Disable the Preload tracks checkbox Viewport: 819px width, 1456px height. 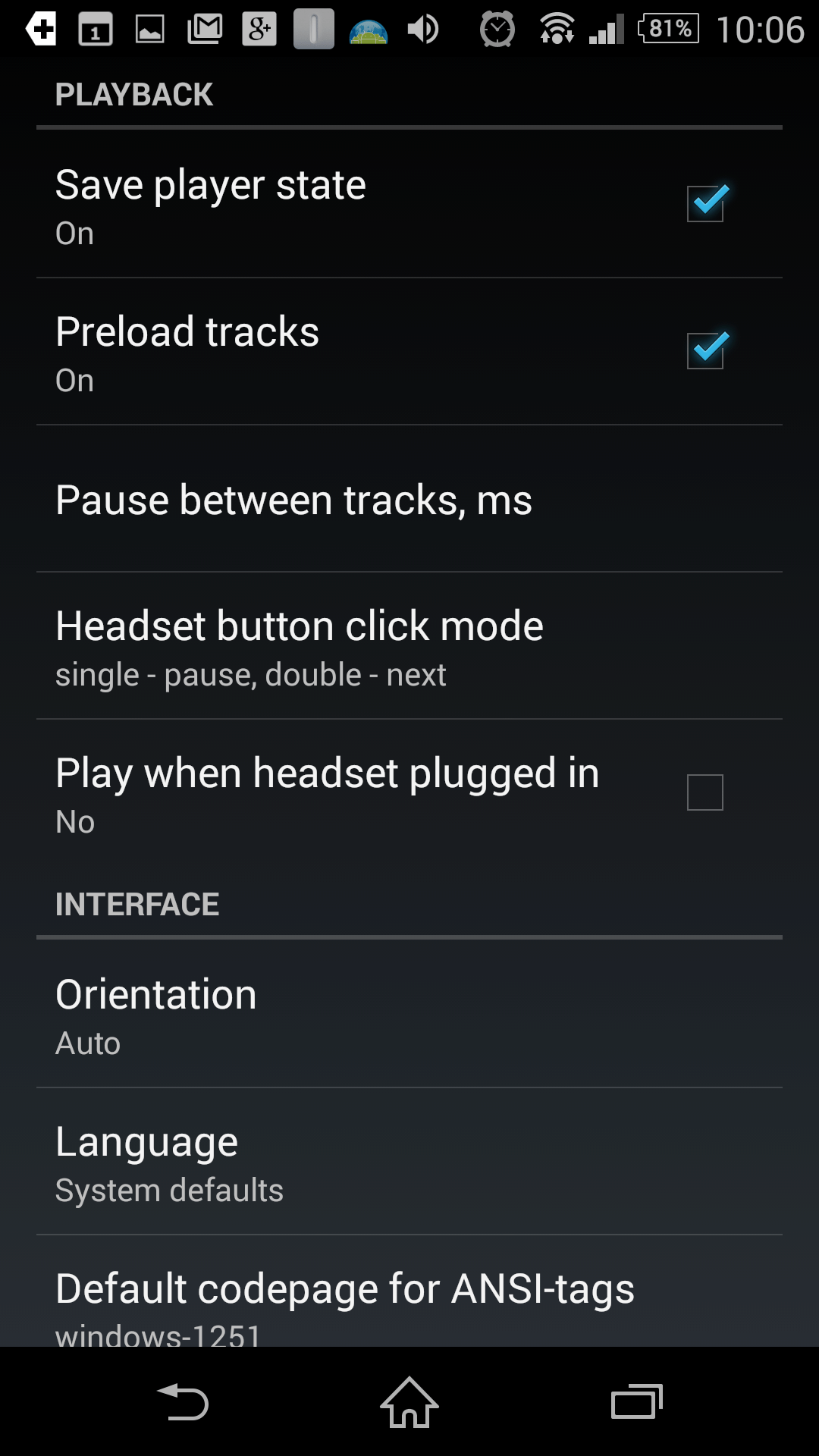(707, 350)
